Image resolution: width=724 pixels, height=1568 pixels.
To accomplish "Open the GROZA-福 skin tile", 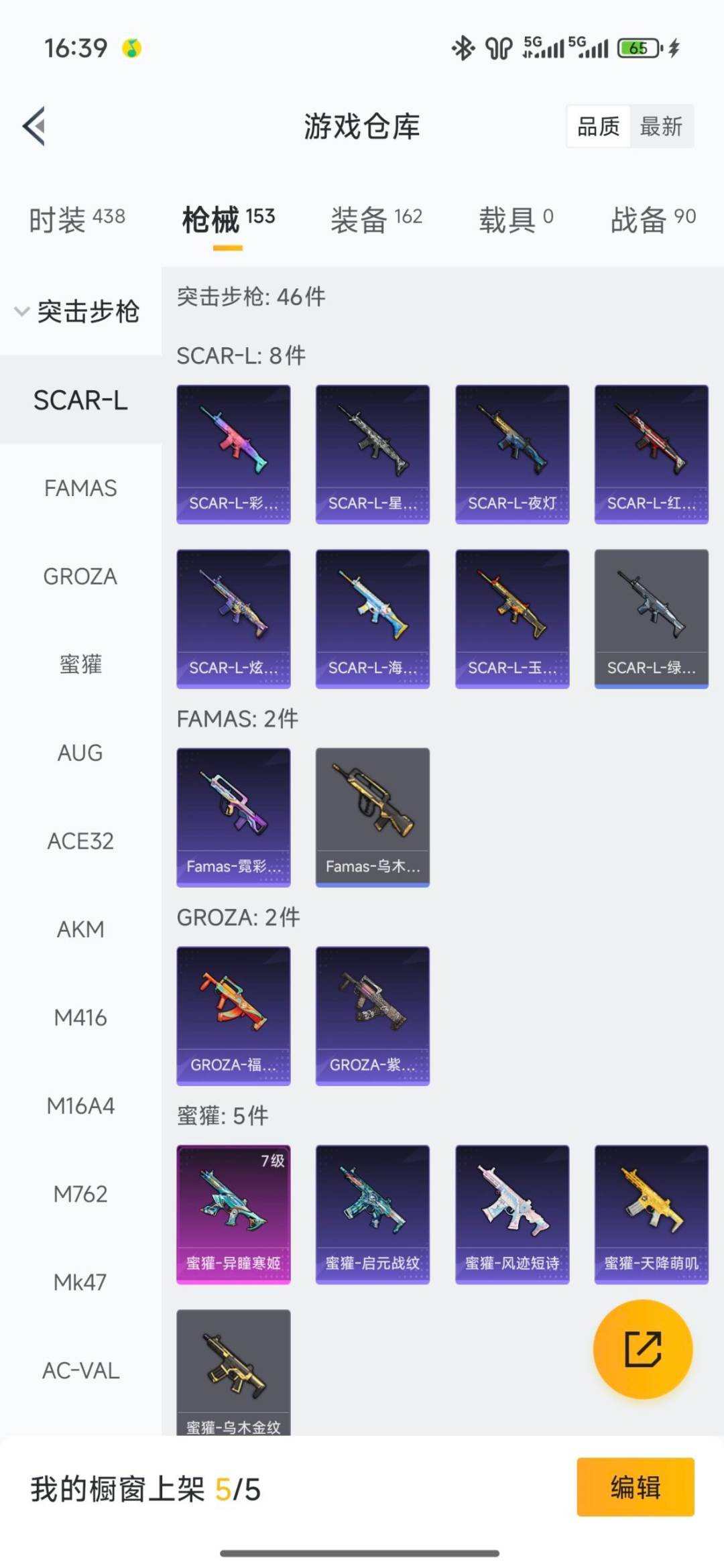I will click(233, 1016).
